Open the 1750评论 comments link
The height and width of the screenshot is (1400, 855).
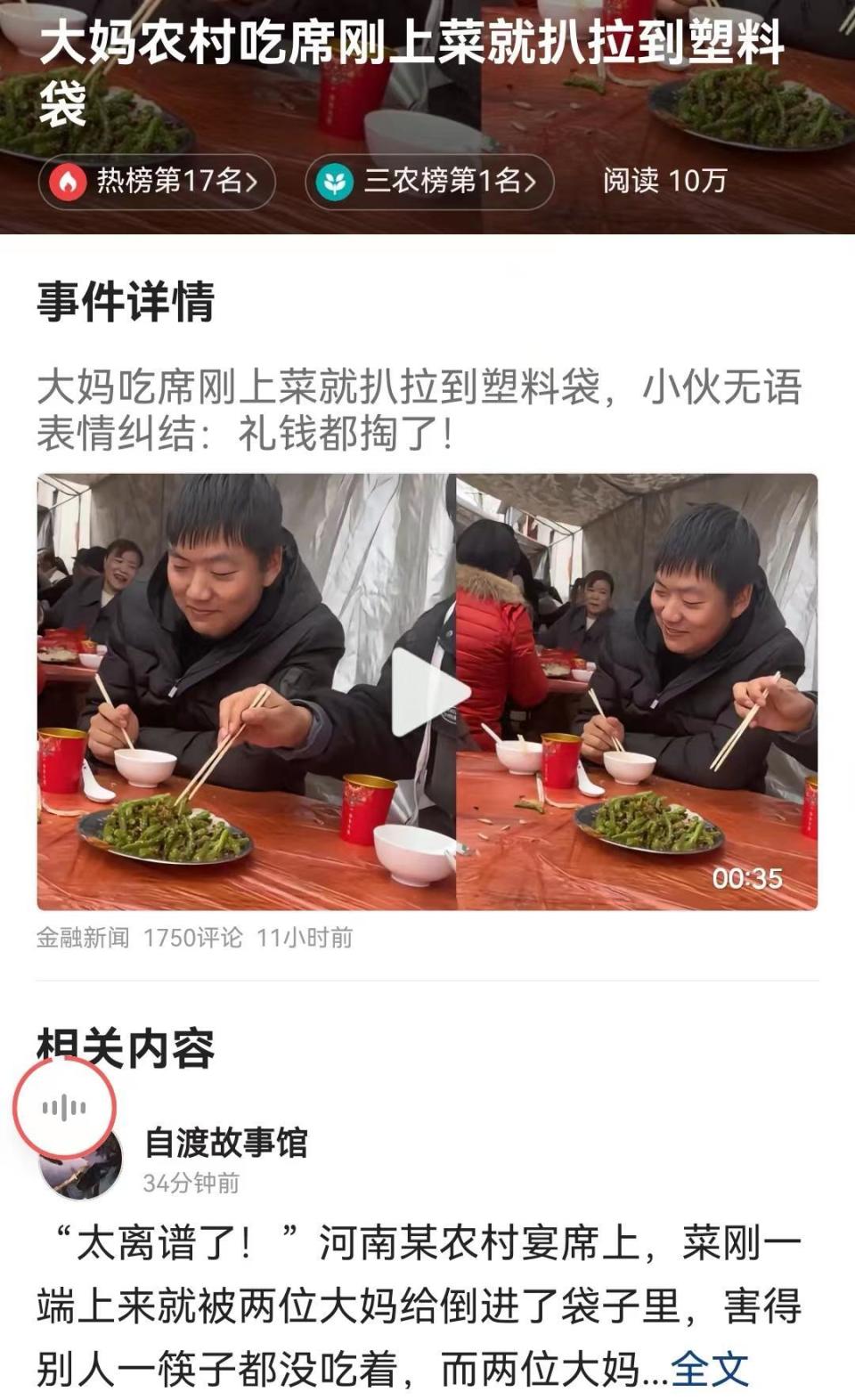191,938
